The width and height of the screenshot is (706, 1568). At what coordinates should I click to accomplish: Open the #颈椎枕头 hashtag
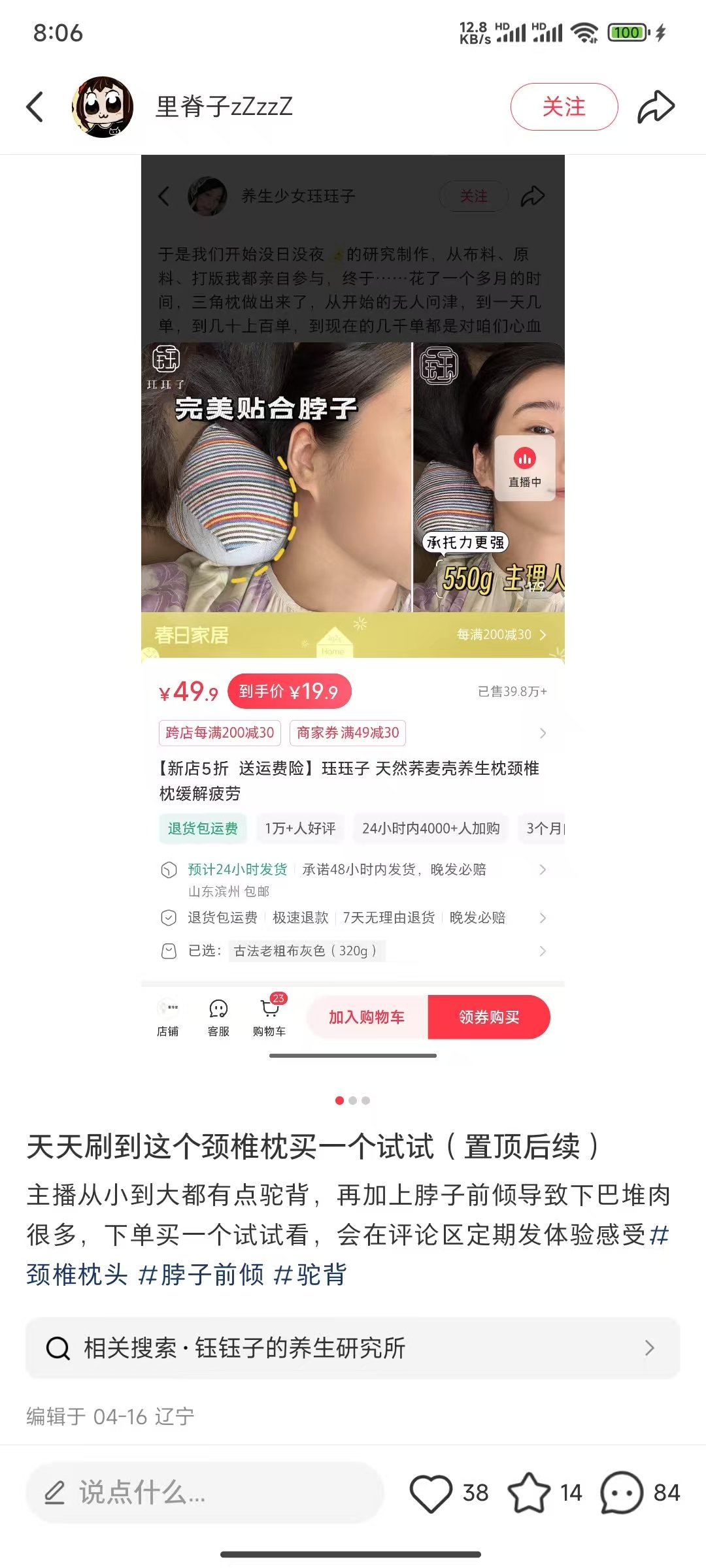(x=77, y=1275)
